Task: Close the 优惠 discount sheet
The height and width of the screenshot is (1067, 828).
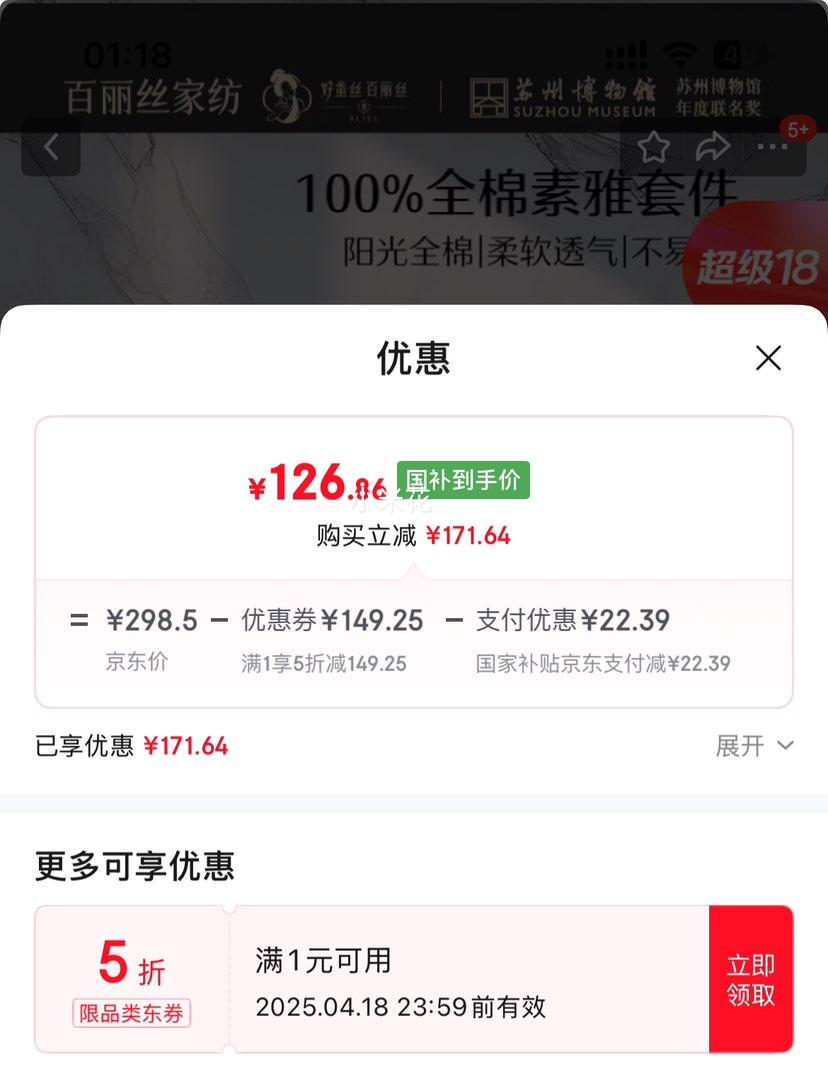Action: (x=768, y=358)
